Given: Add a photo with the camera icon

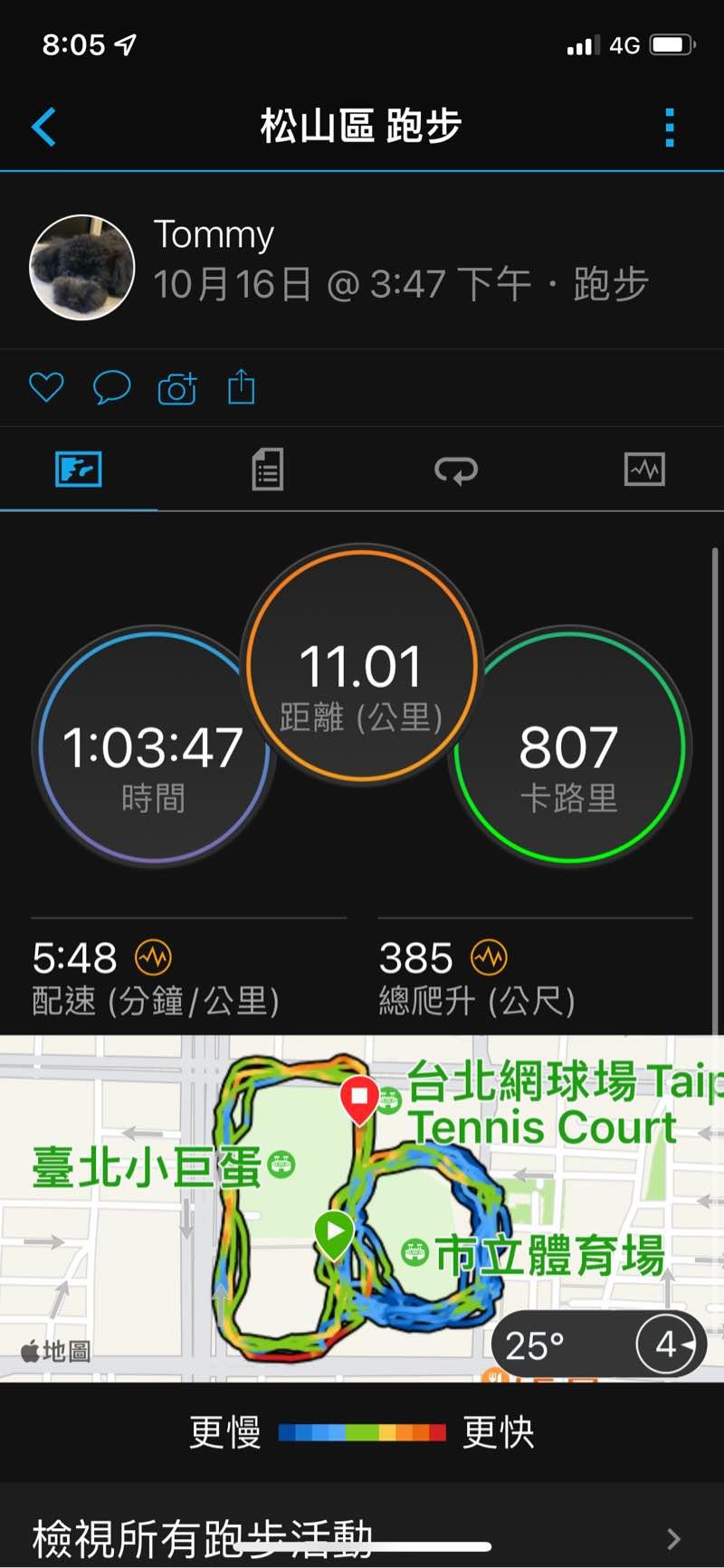Looking at the screenshot, I should 177,388.
